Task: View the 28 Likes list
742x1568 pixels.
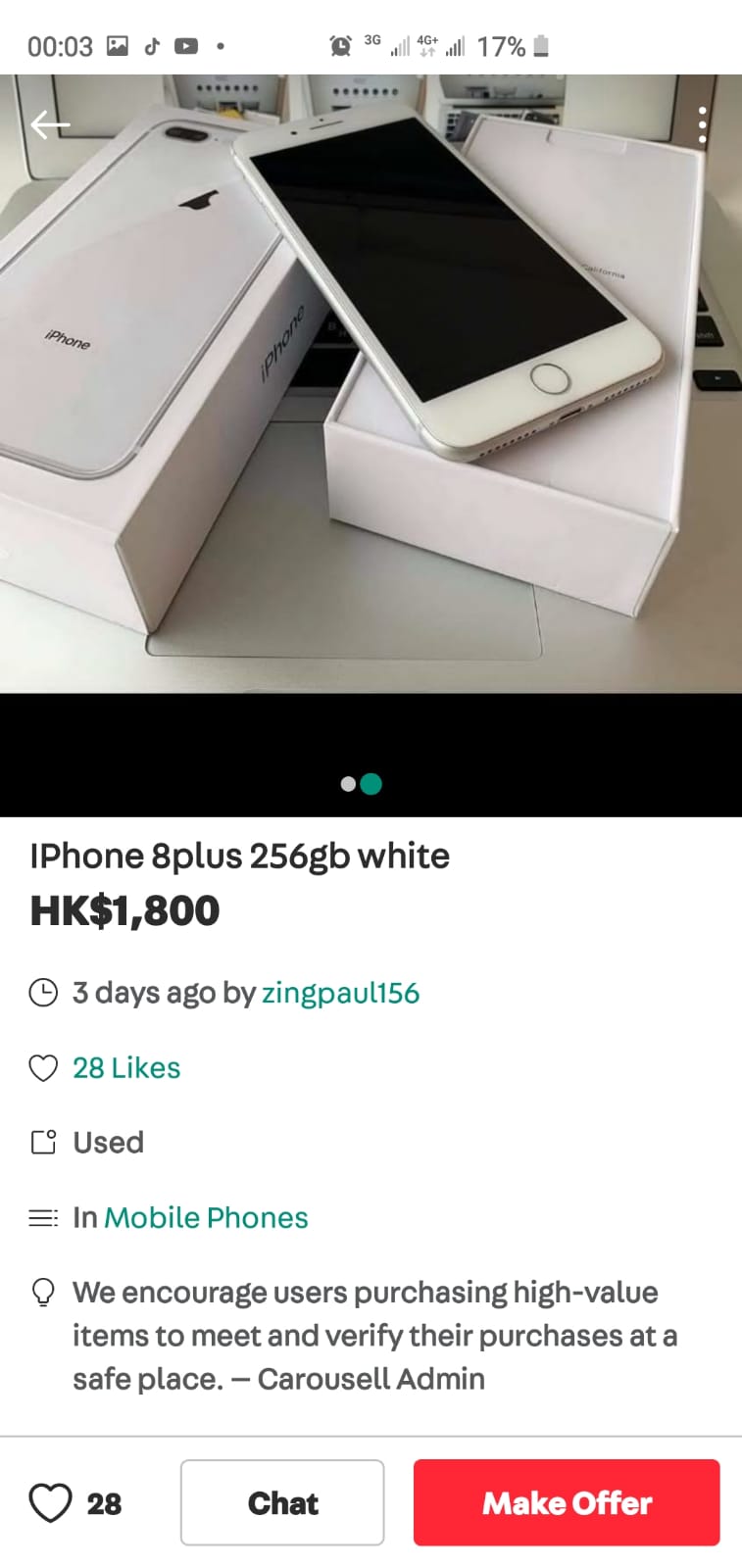Action: pos(126,1067)
